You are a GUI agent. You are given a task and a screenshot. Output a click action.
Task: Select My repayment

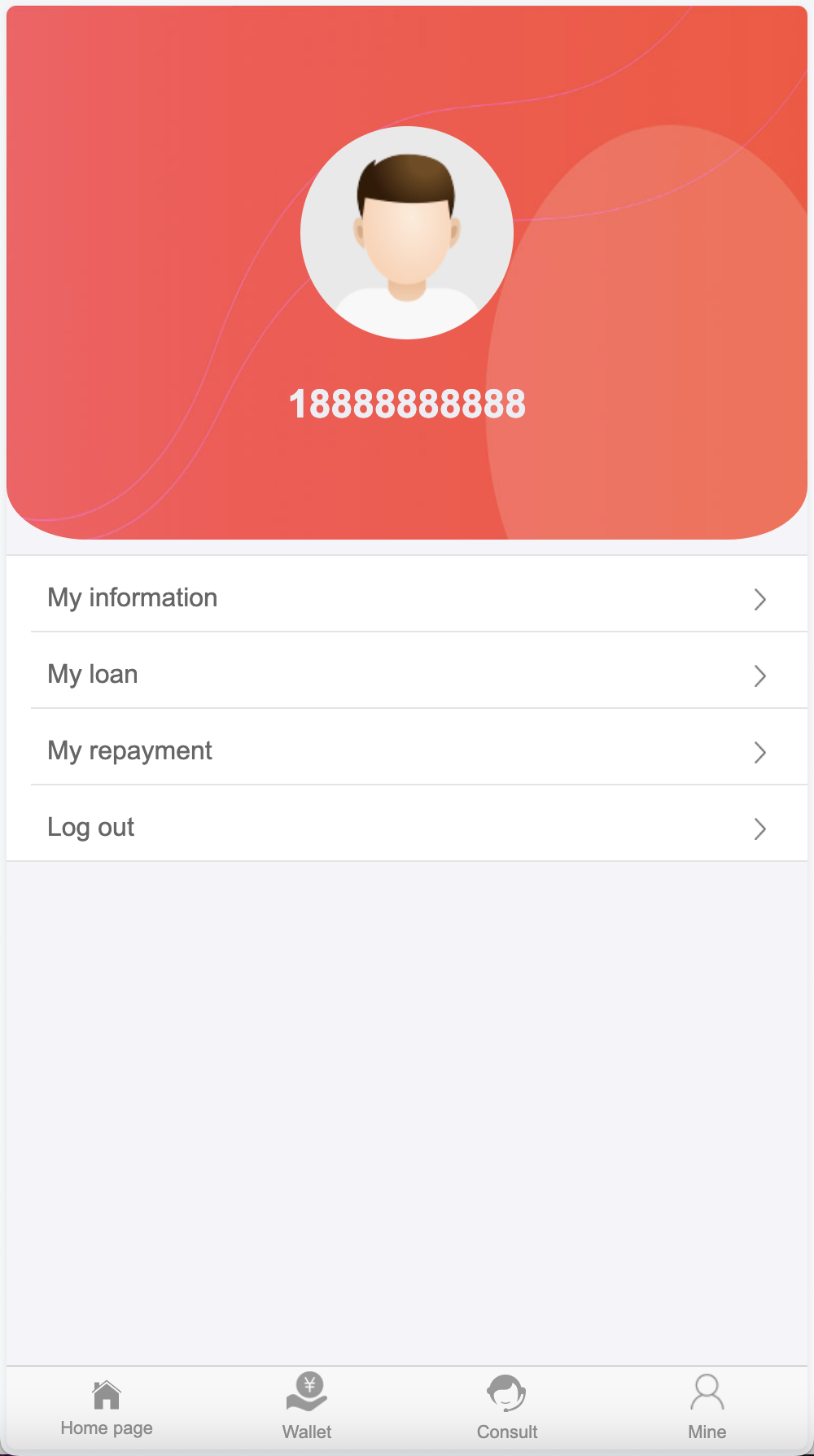tap(130, 750)
